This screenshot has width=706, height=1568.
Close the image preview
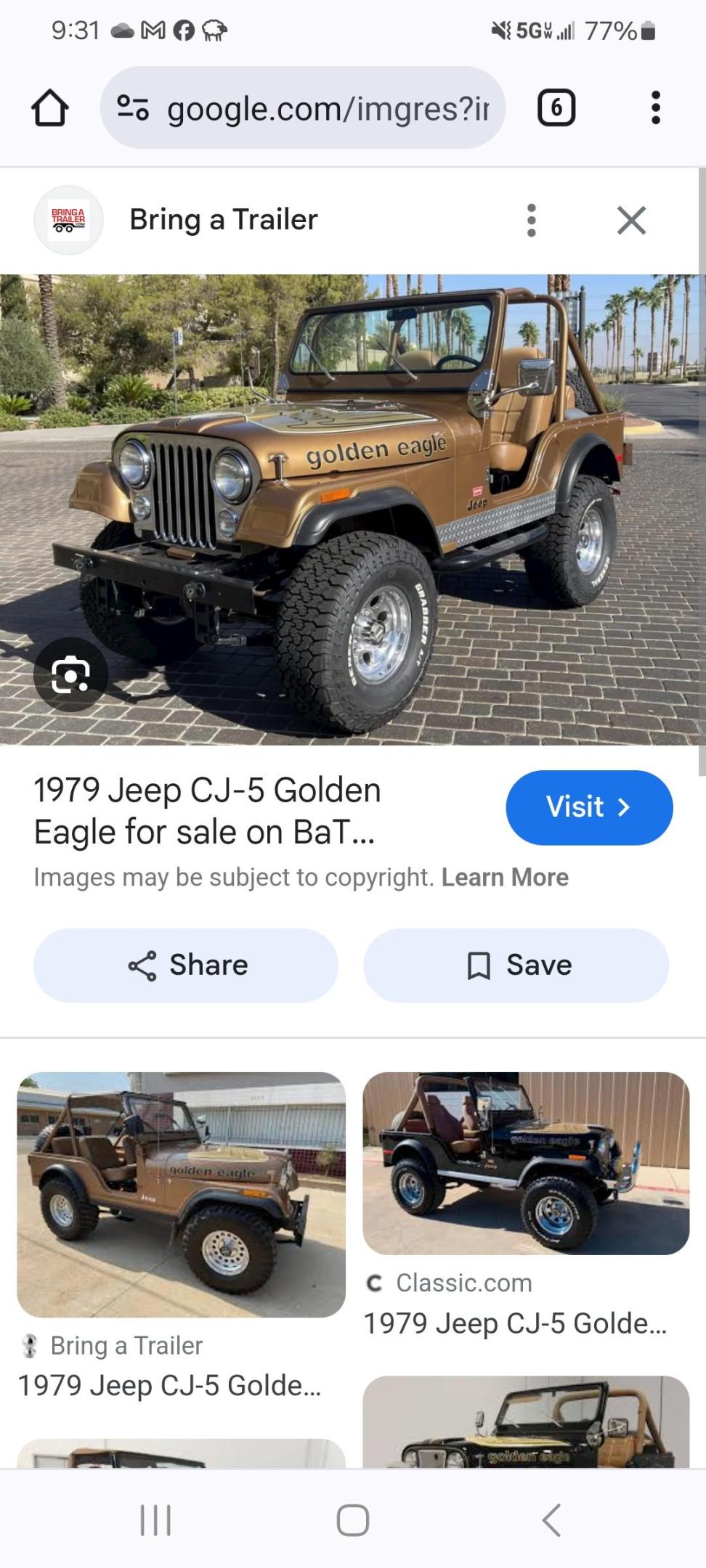[631, 220]
